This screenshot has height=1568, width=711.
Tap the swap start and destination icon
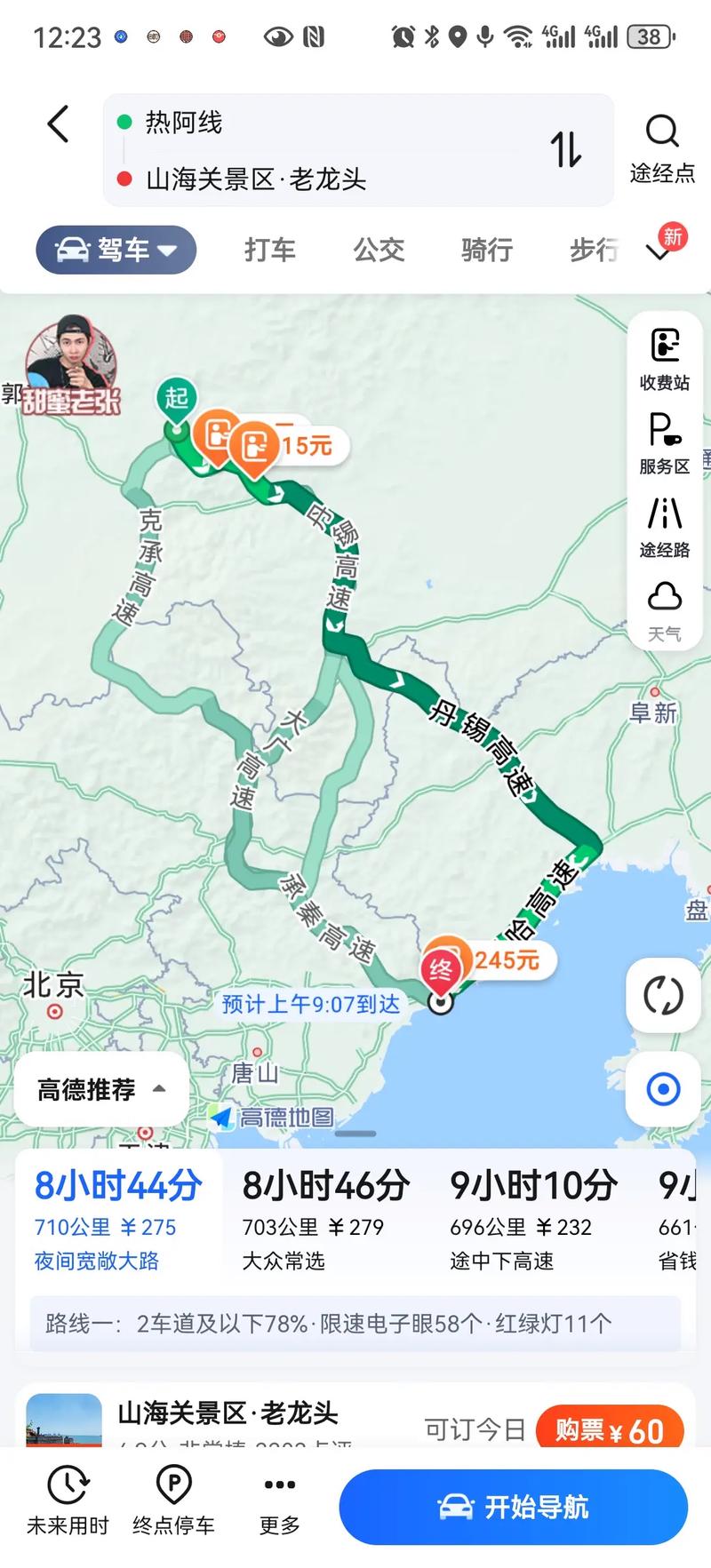pos(566,151)
